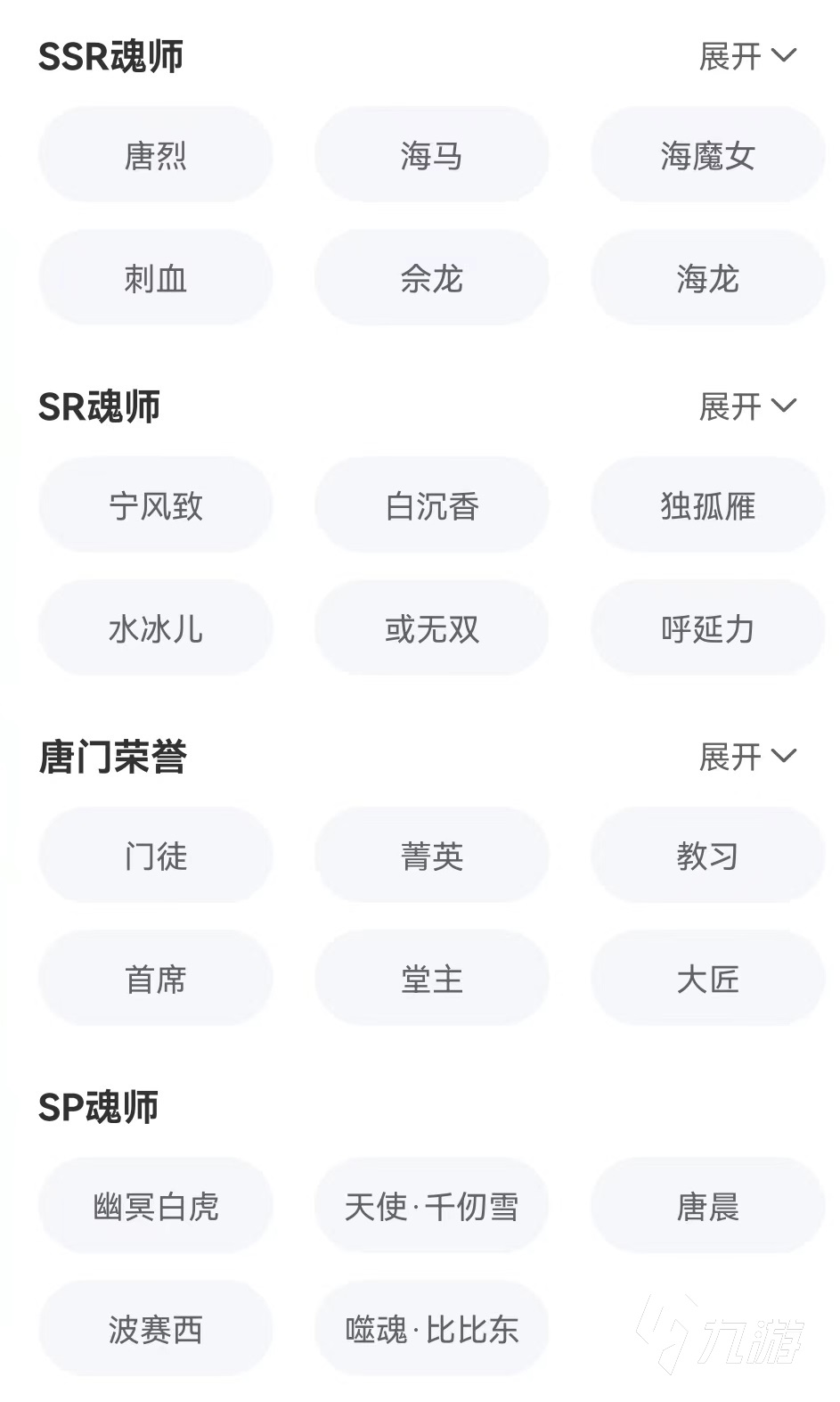Choose the 菁英 honor chip
The height and width of the screenshot is (1402, 840).
(432, 857)
